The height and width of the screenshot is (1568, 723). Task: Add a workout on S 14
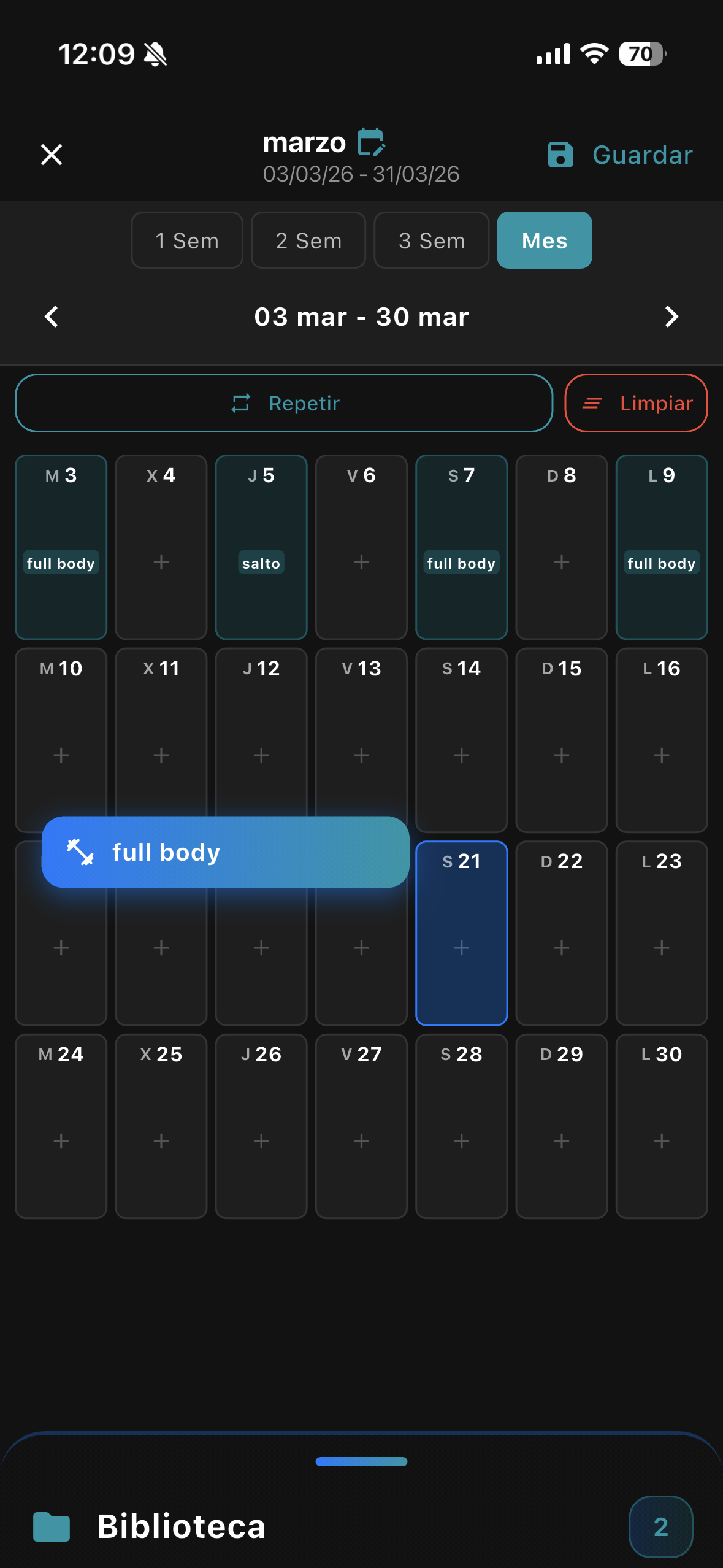(461, 755)
